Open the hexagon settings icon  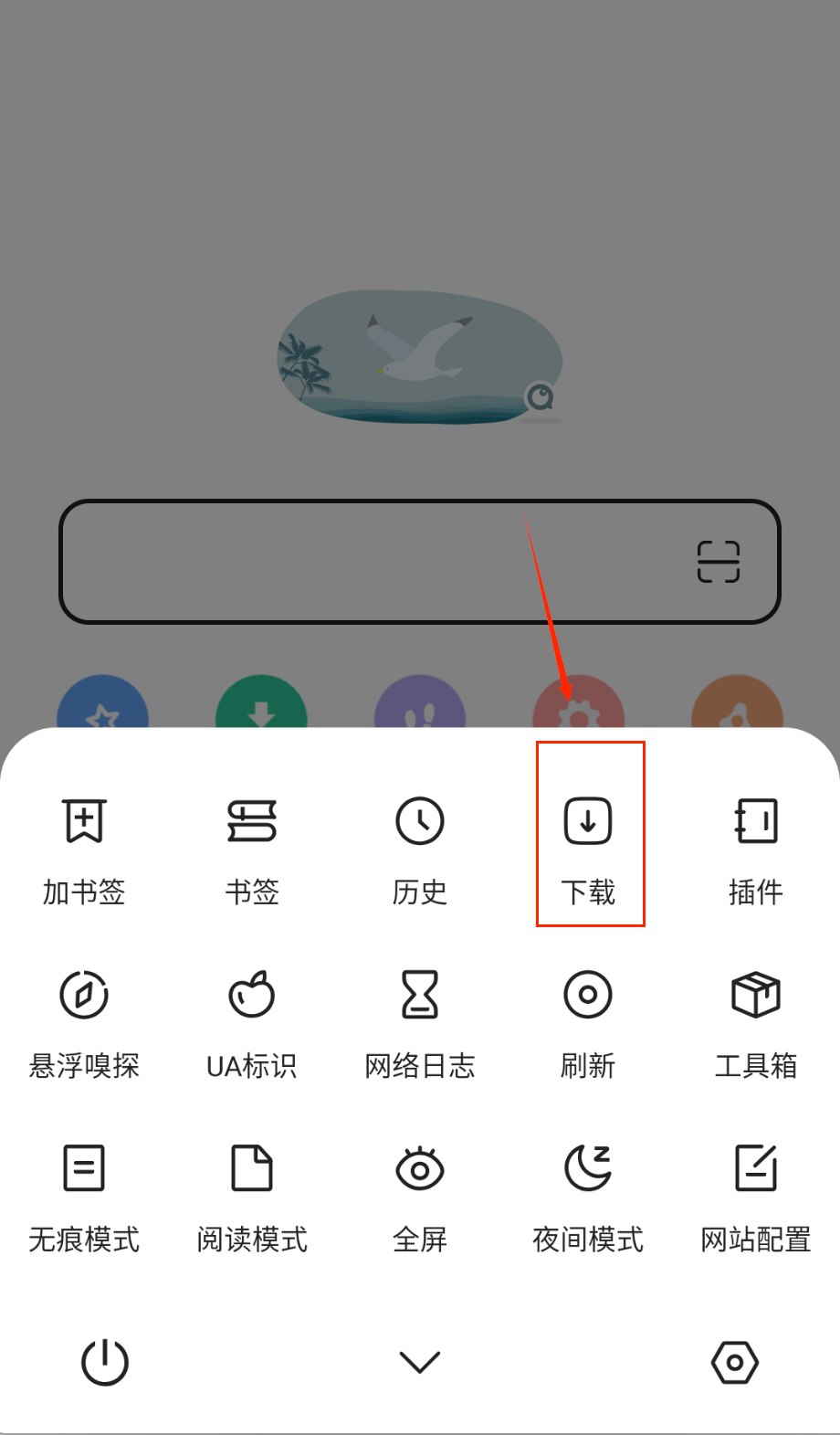735,1362
